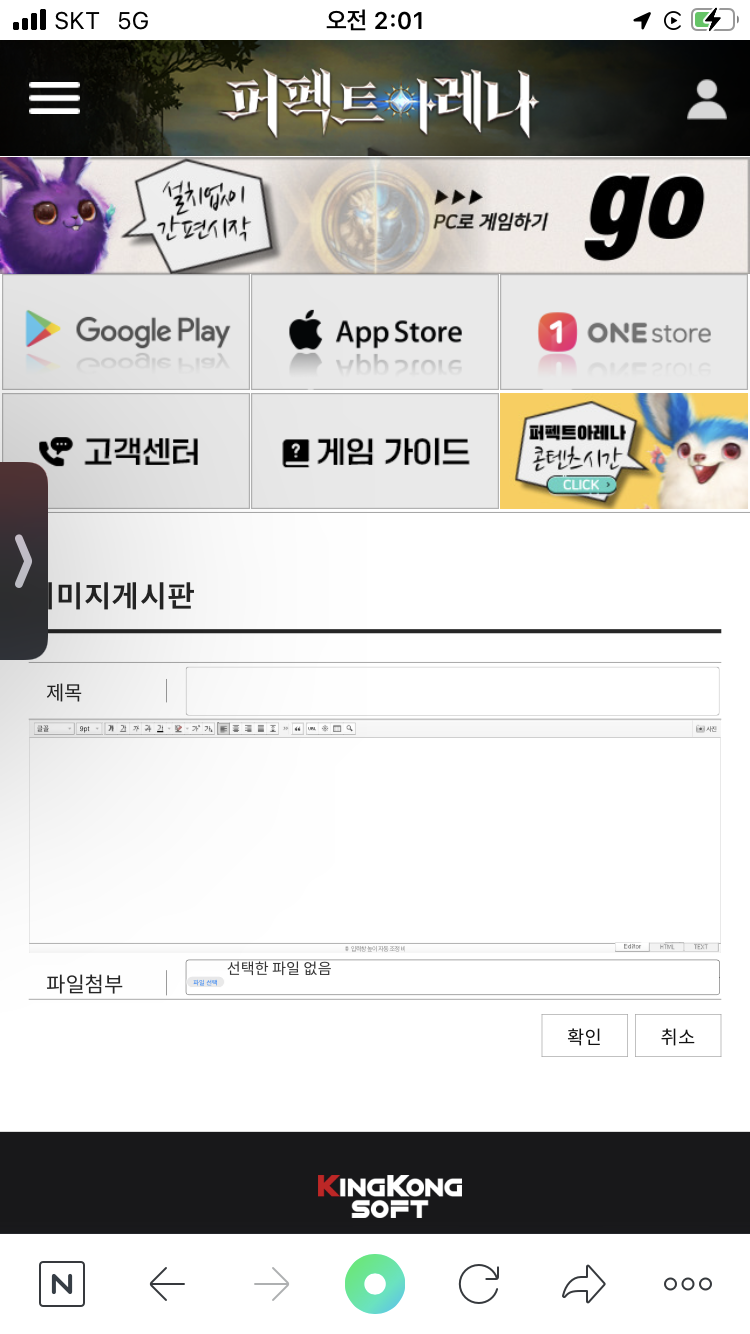Open the browser's more options menu
Image resolution: width=750 pixels, height=1334 pixels.
pyautogui.click(x=688, y=1283)
